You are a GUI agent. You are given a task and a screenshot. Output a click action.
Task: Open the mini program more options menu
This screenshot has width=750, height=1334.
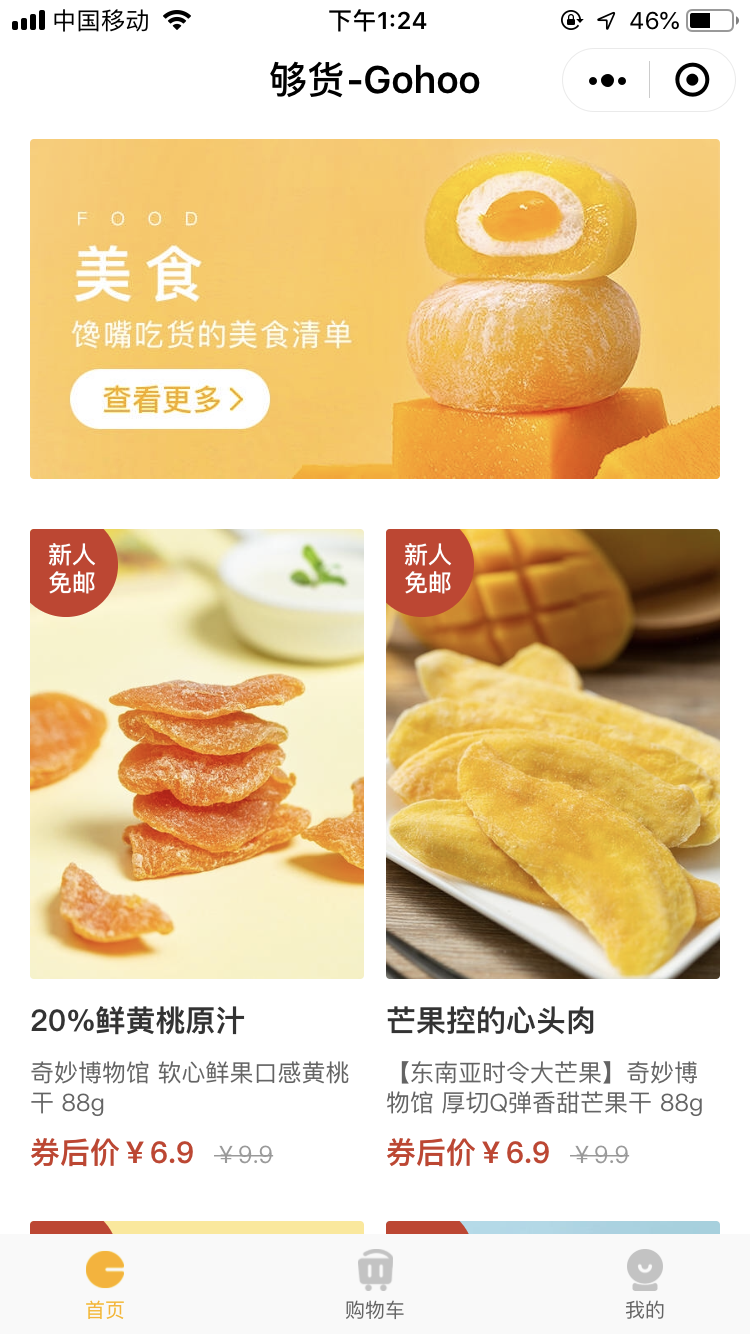click(607, 80)
